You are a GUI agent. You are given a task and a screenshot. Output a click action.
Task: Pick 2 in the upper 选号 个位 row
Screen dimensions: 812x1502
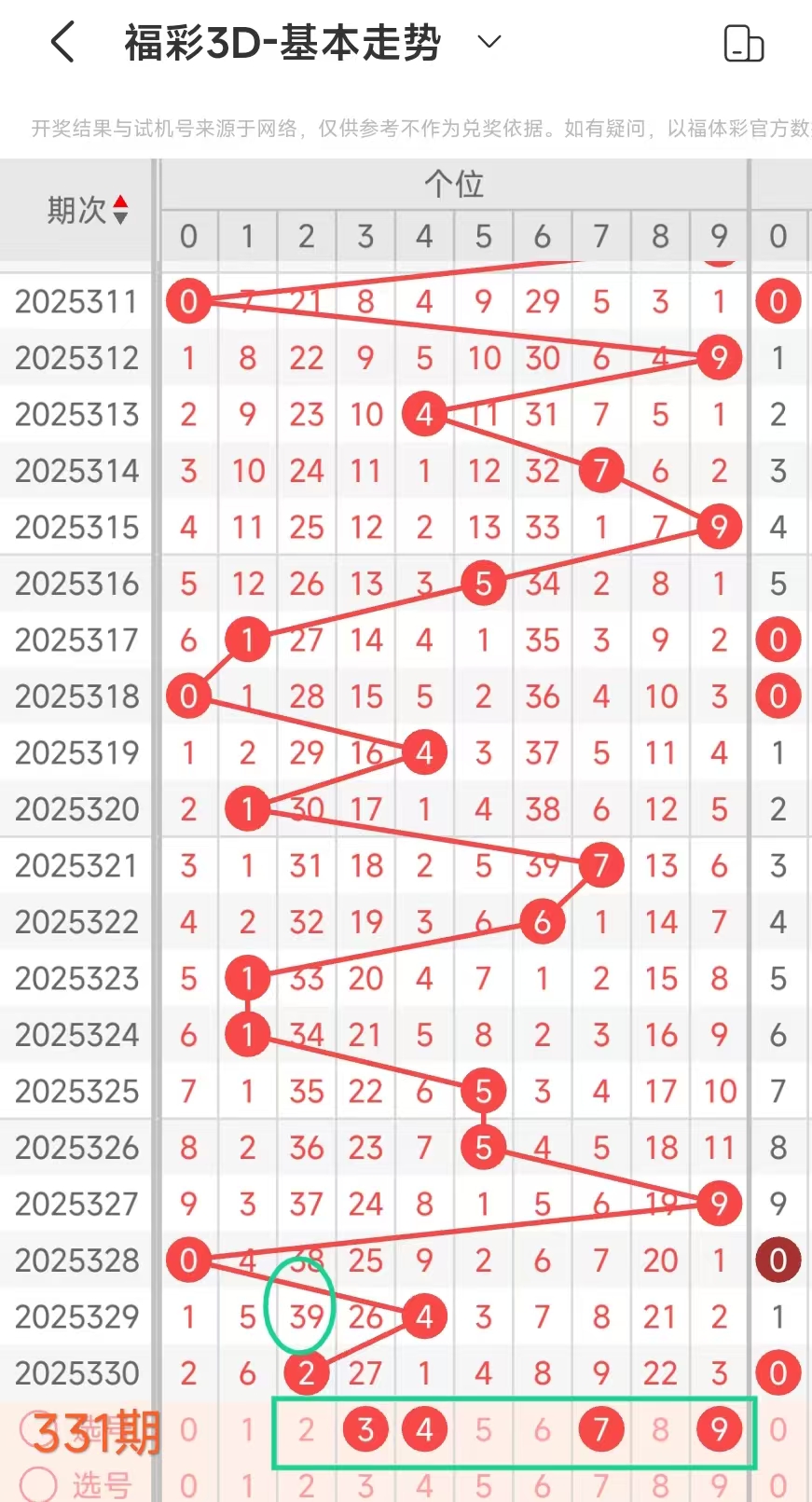coord(306,1429)
